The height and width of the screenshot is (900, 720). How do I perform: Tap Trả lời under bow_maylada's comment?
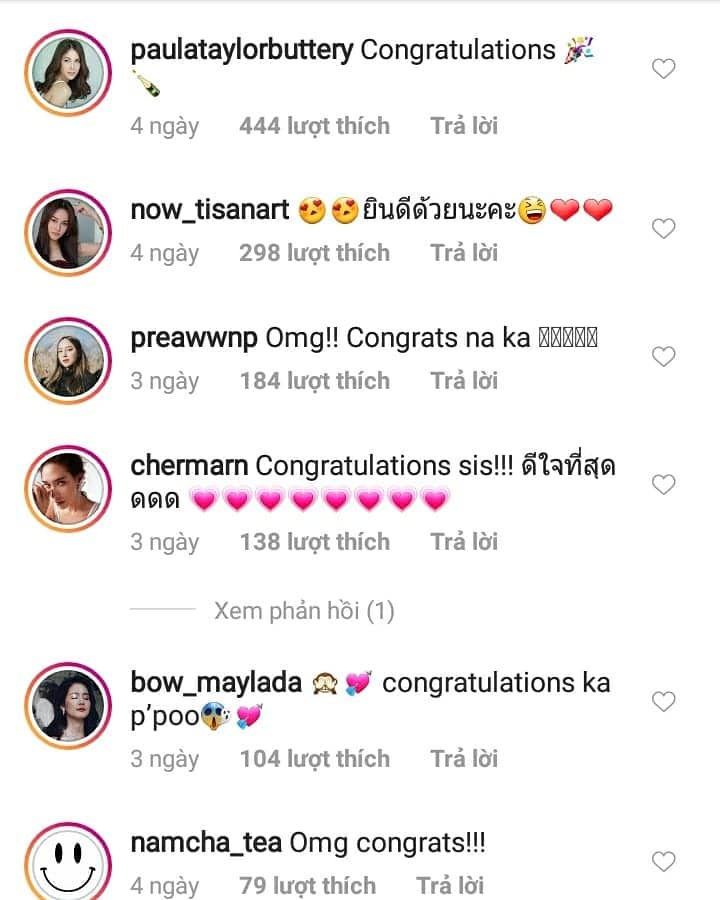coord(463,759)
